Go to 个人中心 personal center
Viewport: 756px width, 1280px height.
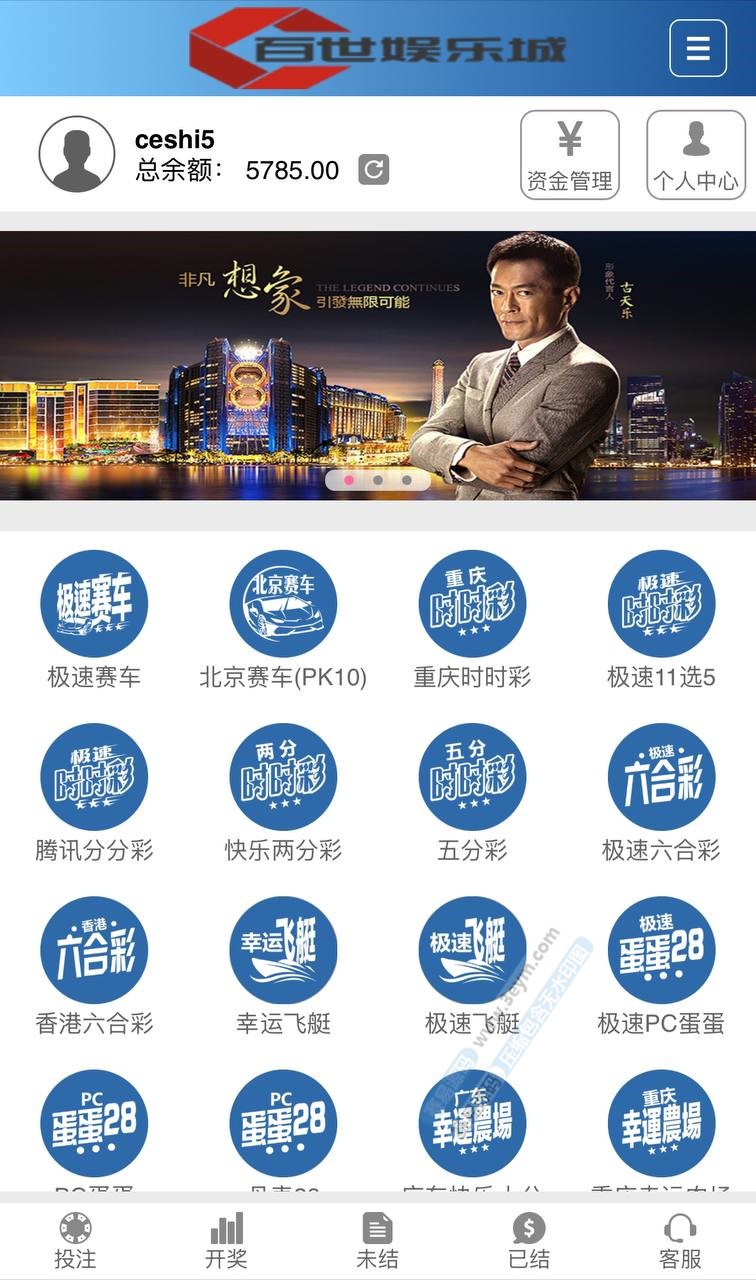click(x=696, y=155)
